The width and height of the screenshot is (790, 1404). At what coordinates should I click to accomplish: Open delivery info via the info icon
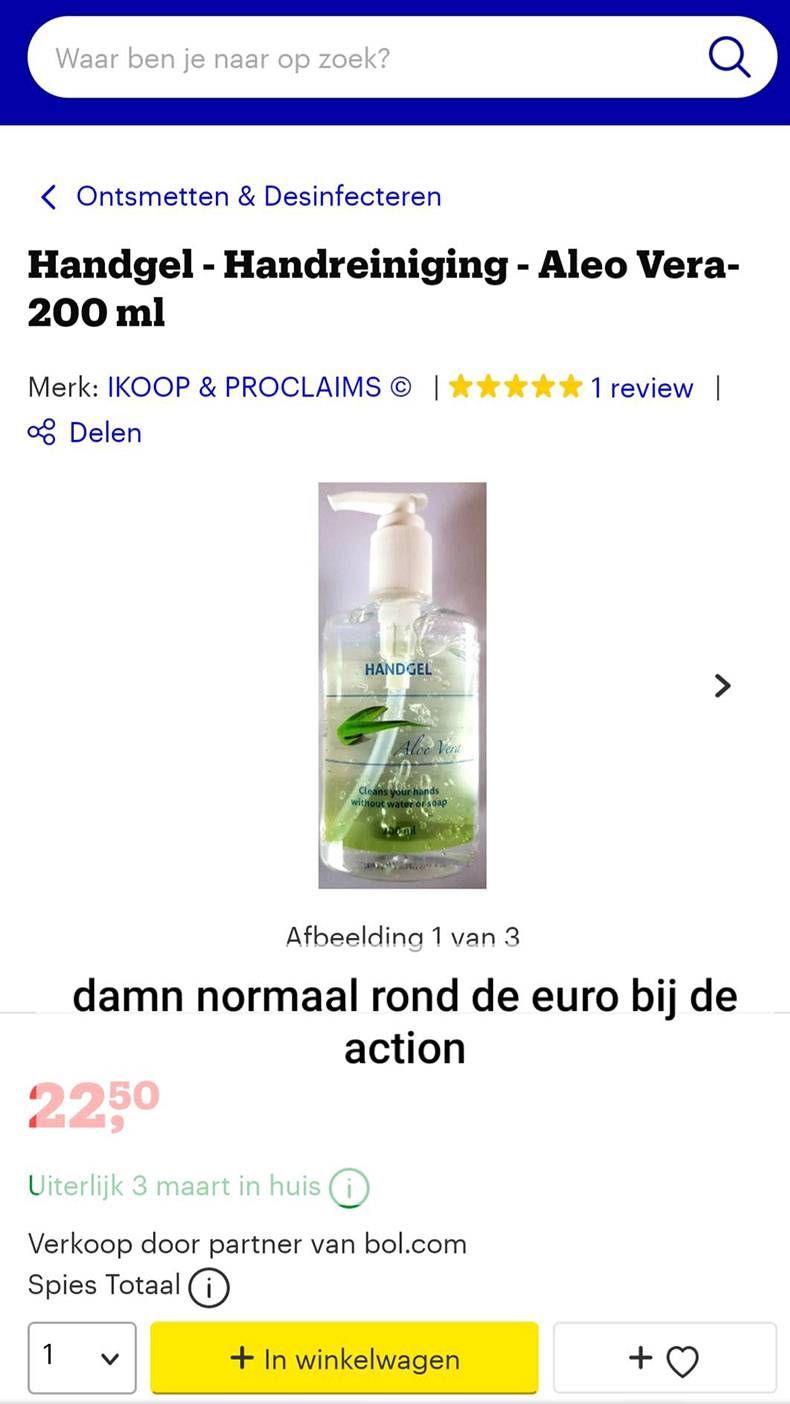click(x=348, y=1187)
